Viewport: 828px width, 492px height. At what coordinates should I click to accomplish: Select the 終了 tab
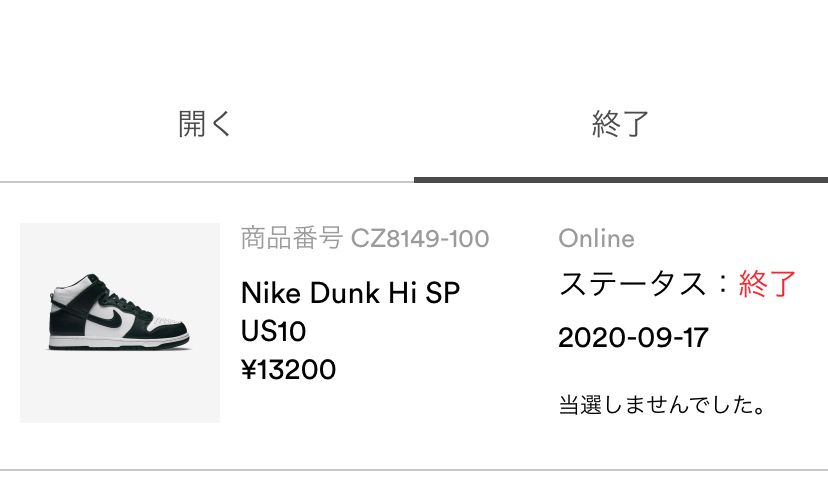(x=620, y=124)
